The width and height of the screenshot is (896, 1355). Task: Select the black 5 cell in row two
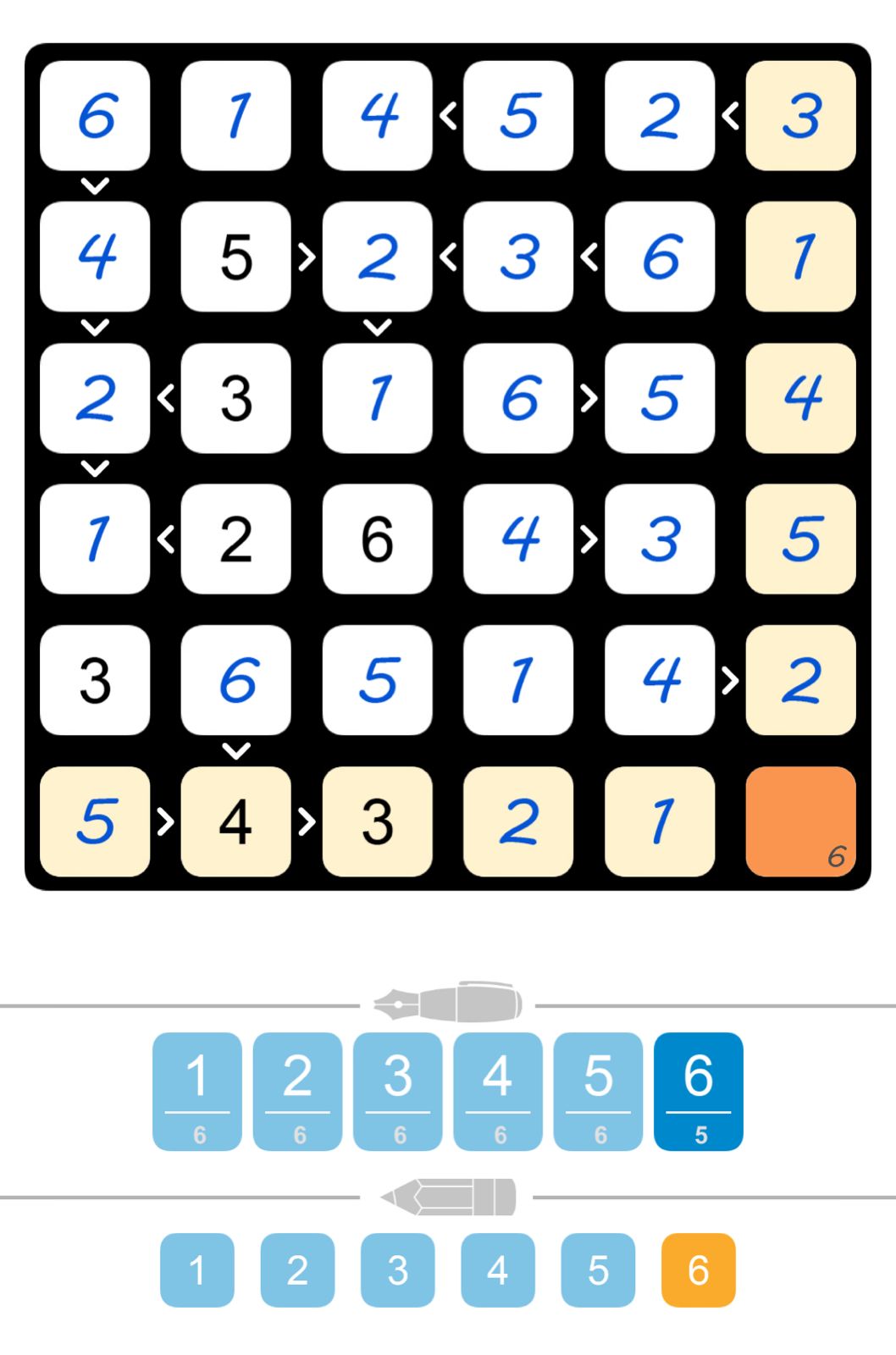(x=236, y=257)
